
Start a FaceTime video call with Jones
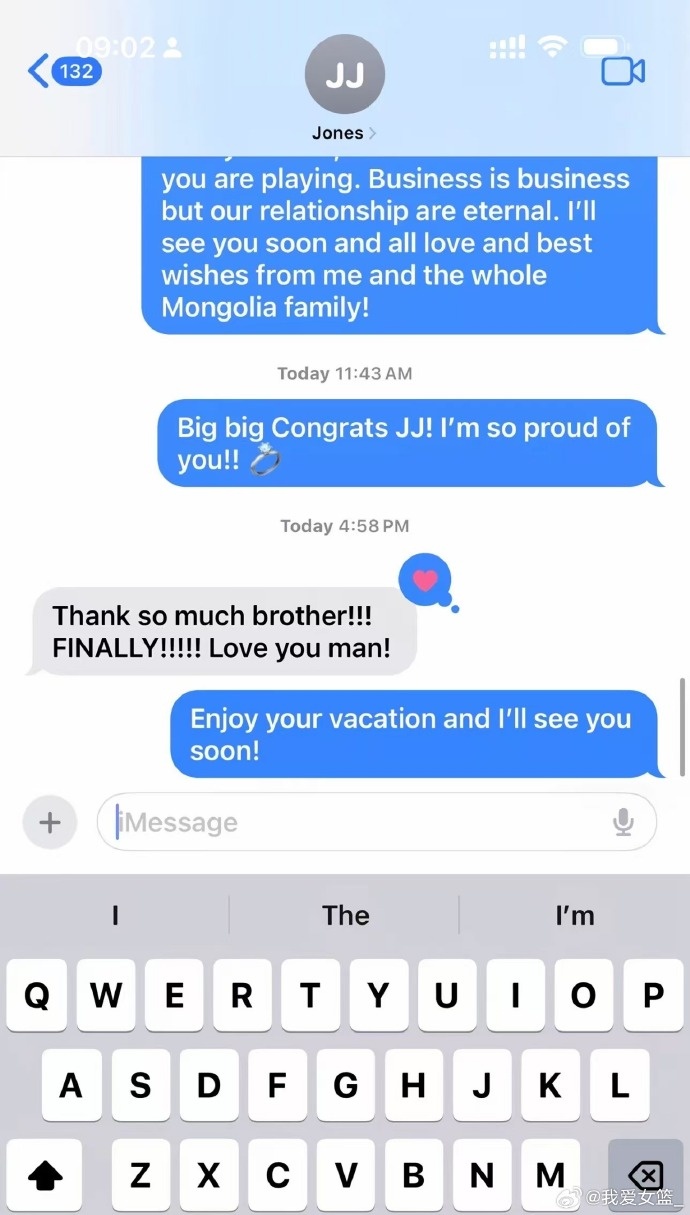[622, 71]
